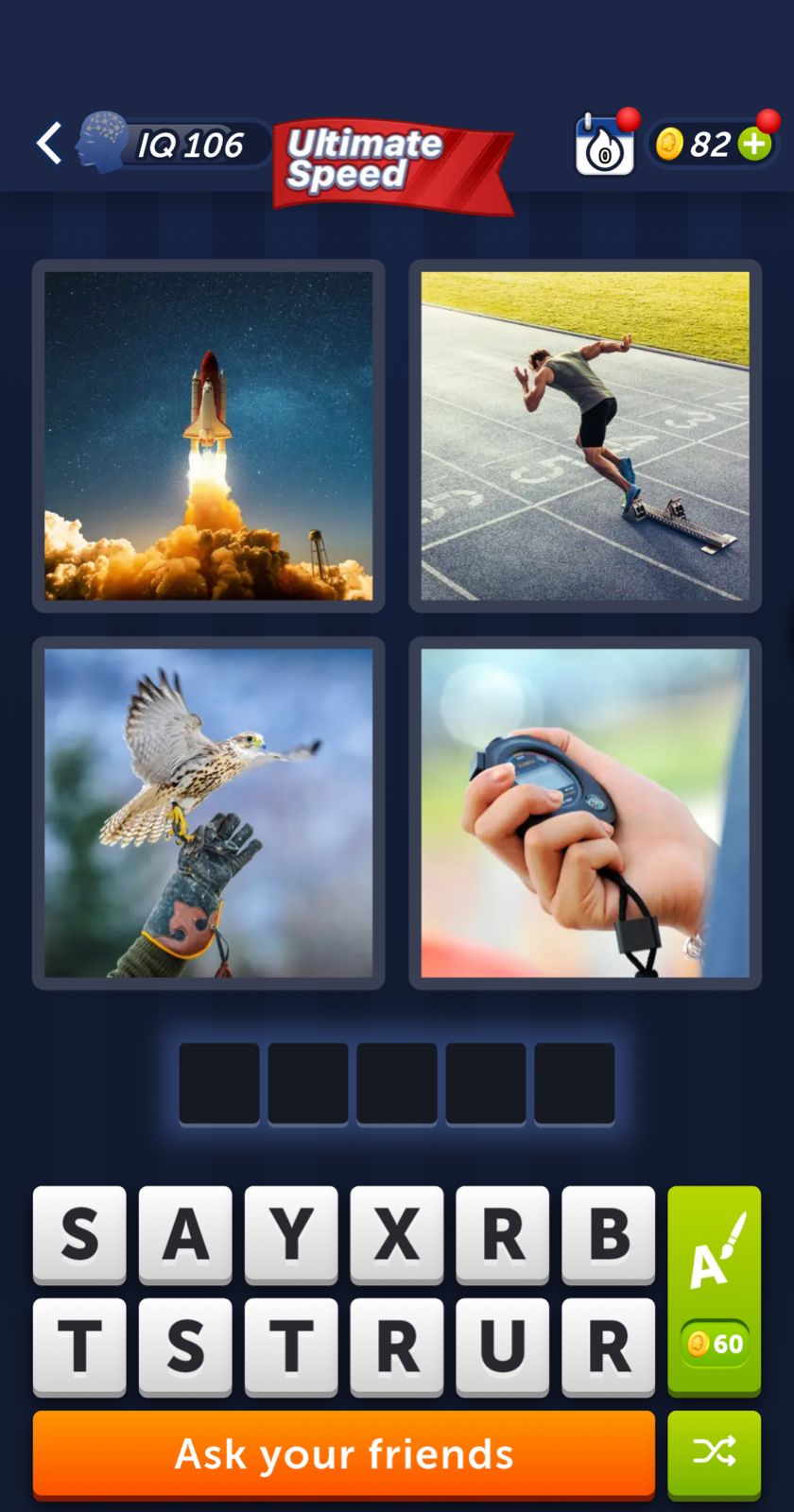
Task: Open the IQ 106 brain profile
Action: [x=170, y=145]
